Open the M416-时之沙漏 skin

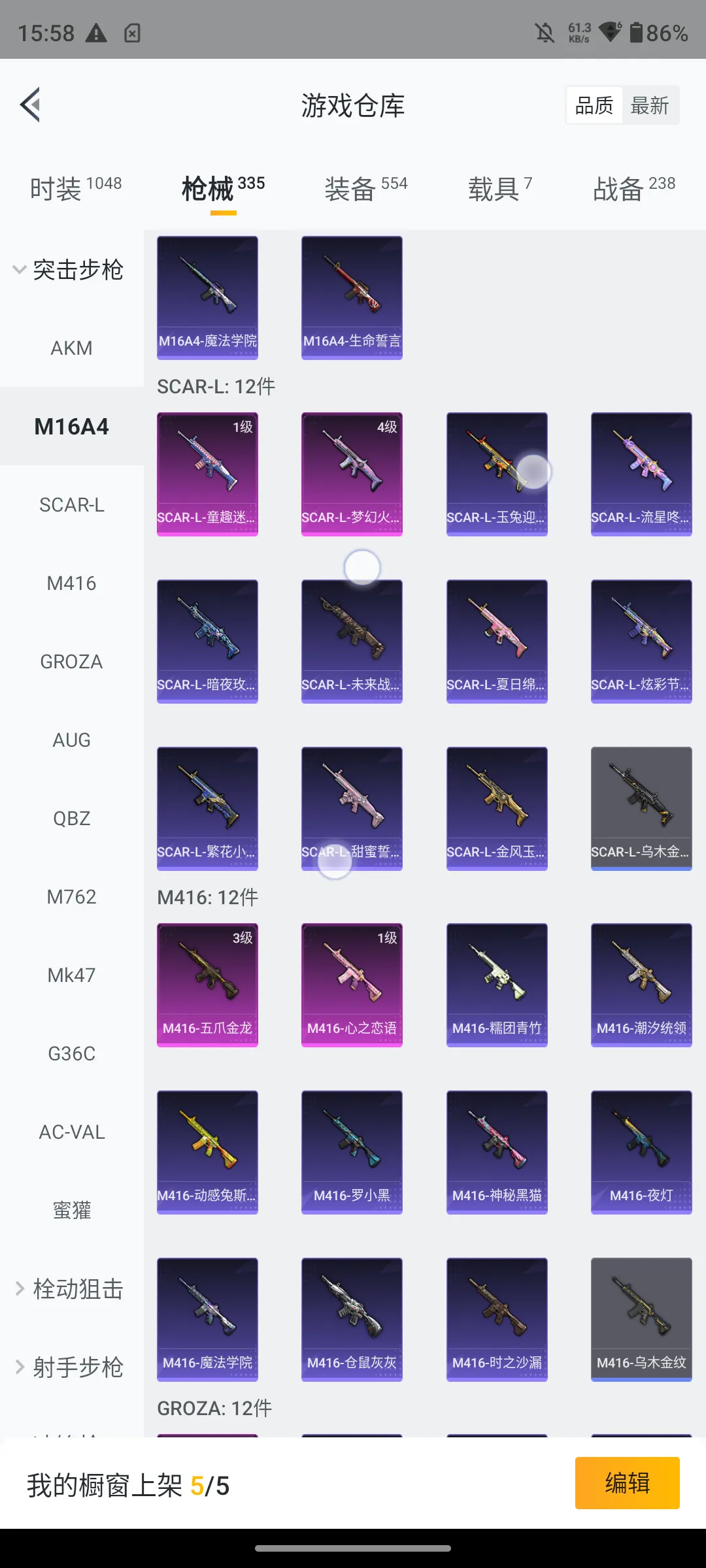(x=497, y=1319)
